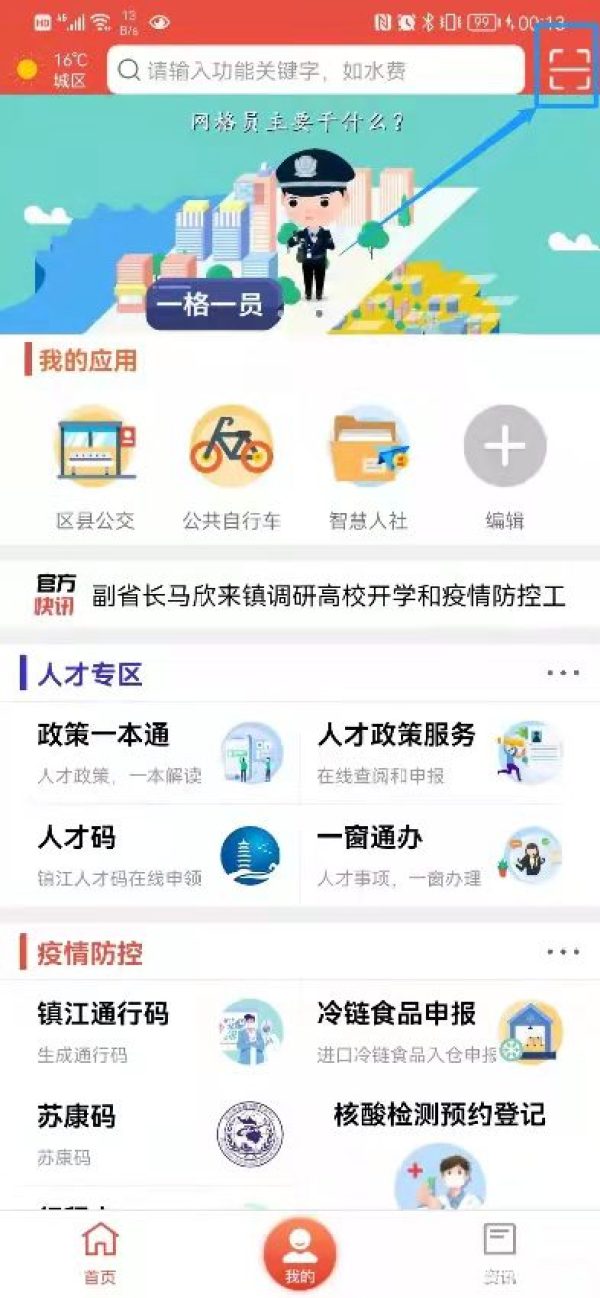Open 政策一本通
This screenshot has height=1298, width=600.
pos(150,752)
